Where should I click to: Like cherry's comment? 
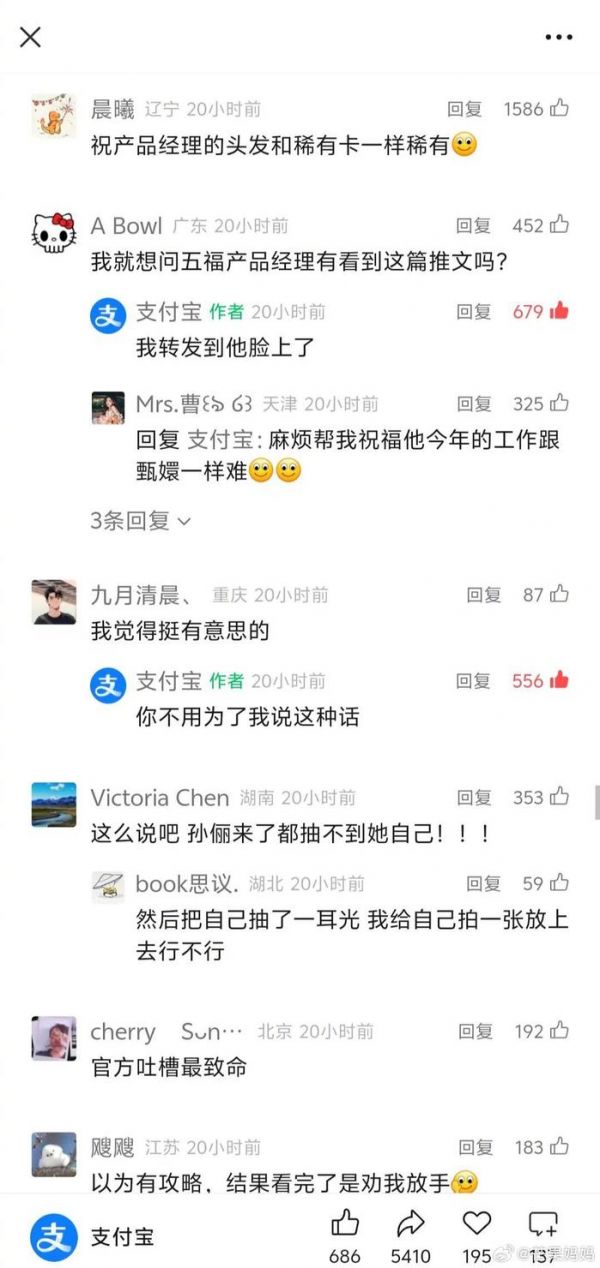click(x=559, y=1031)
